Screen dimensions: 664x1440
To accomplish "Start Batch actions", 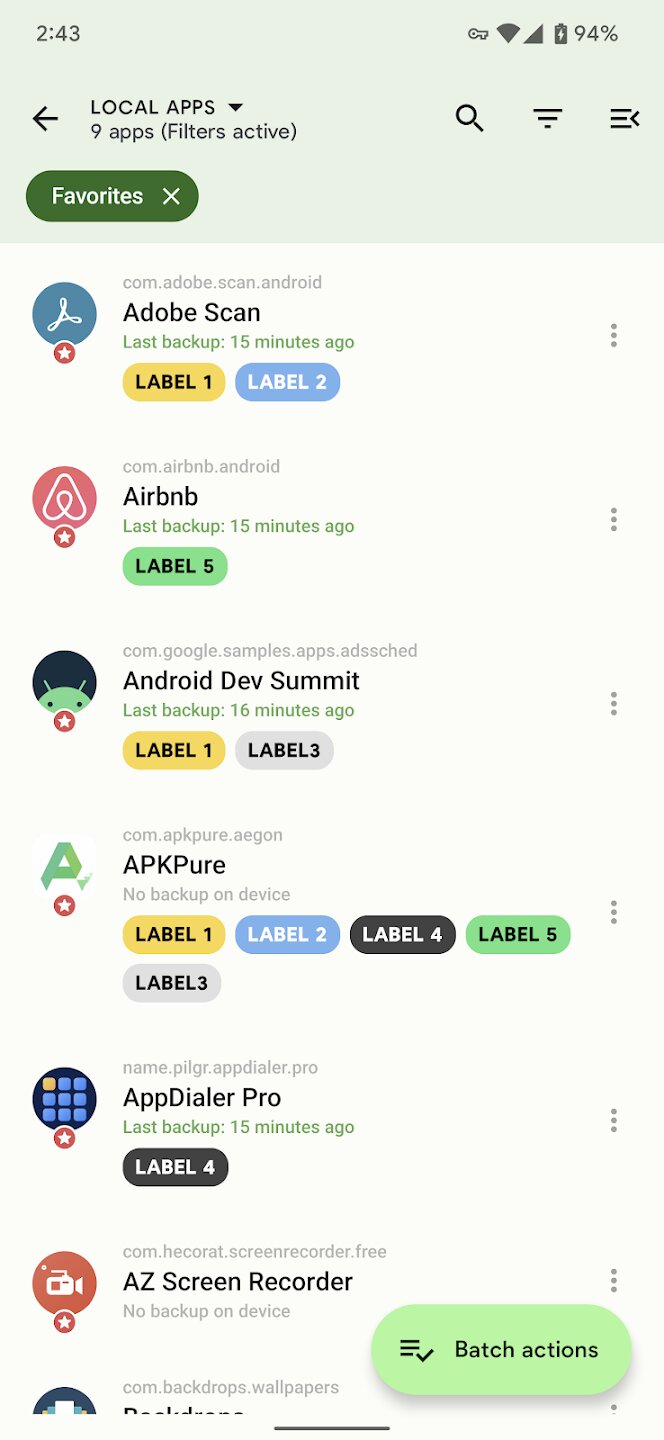I will [x=501, y=1350].
